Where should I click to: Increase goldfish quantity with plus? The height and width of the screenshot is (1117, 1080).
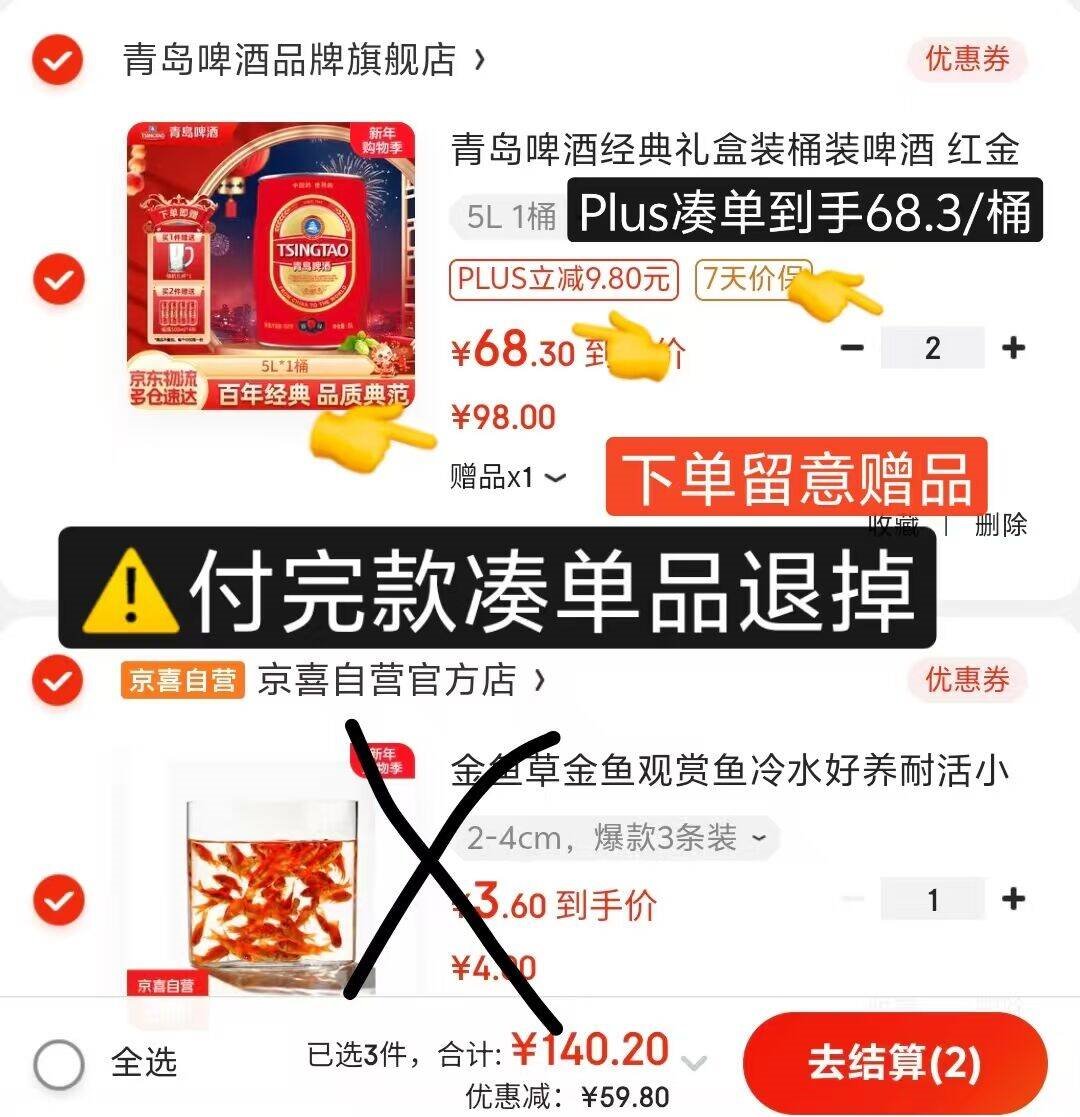(1013, 899)
